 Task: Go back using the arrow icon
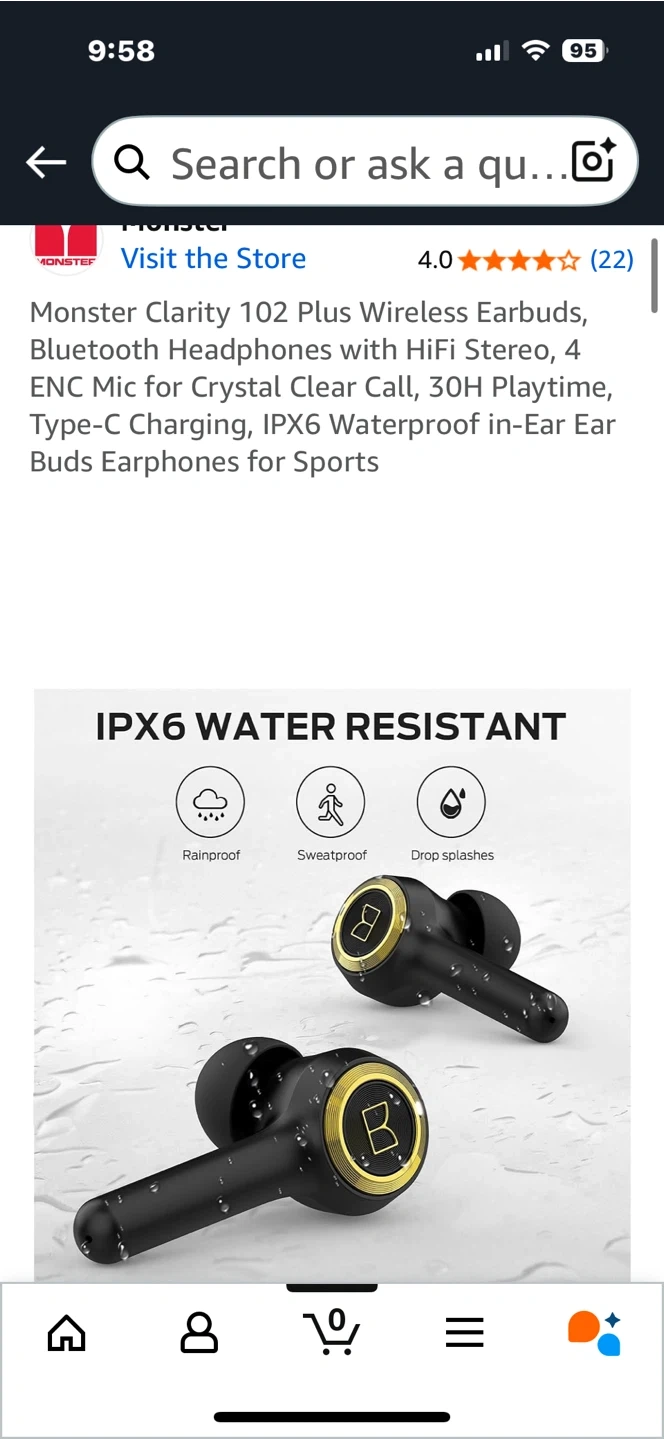(46, 162)
